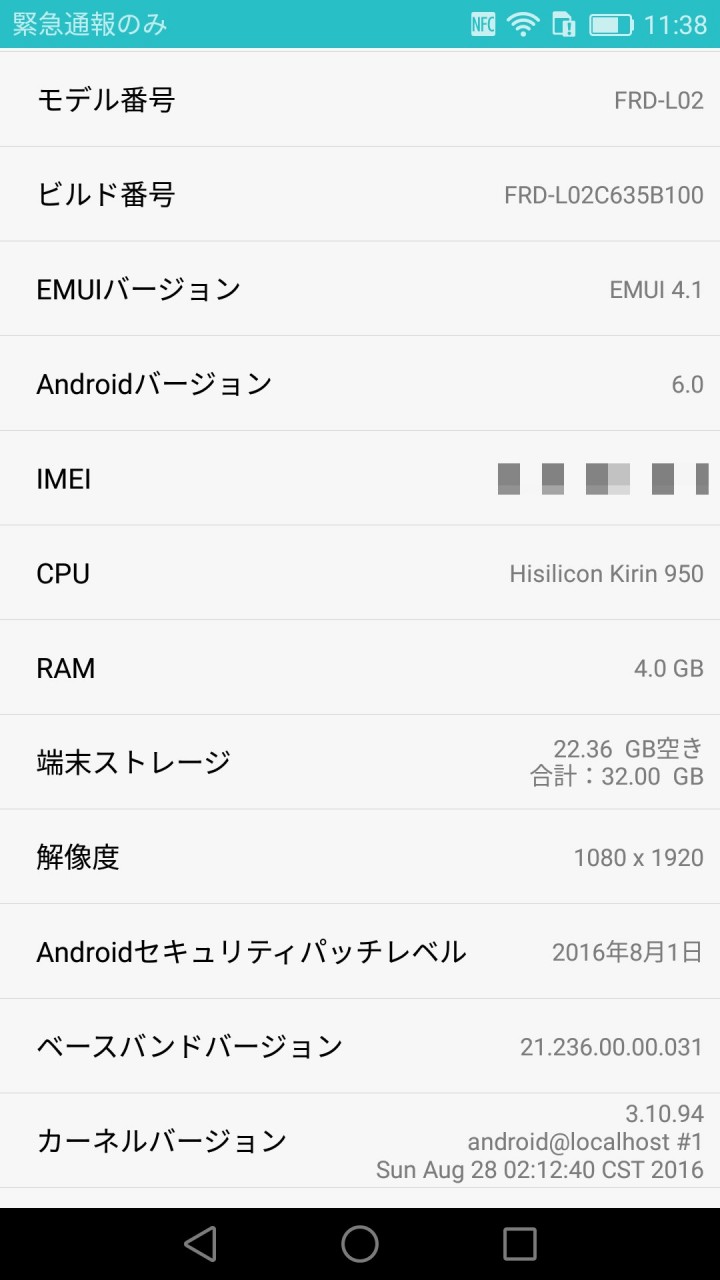Select the Androidセキュリティパッチレベル row
Viewport: 720px width, 1280px height.
pyautogui.click(x=360, y=952)
